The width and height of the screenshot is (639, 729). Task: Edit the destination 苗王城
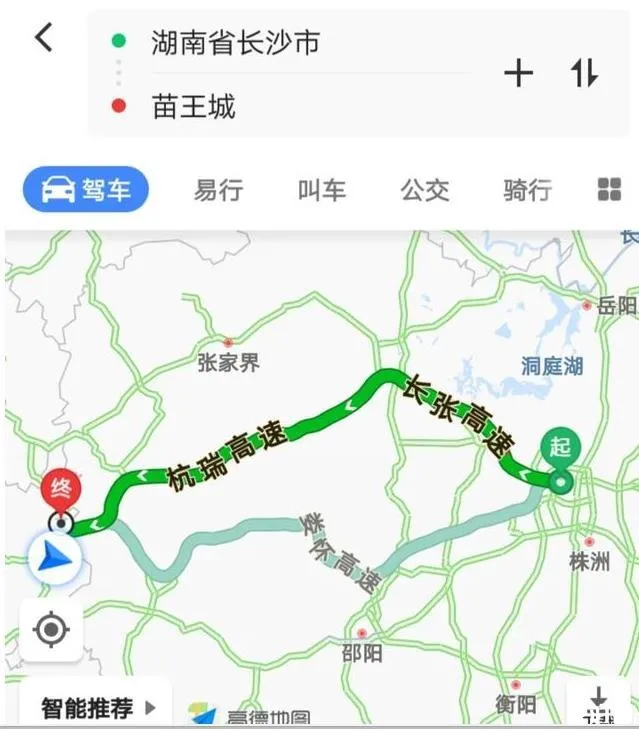click(194, 106)
